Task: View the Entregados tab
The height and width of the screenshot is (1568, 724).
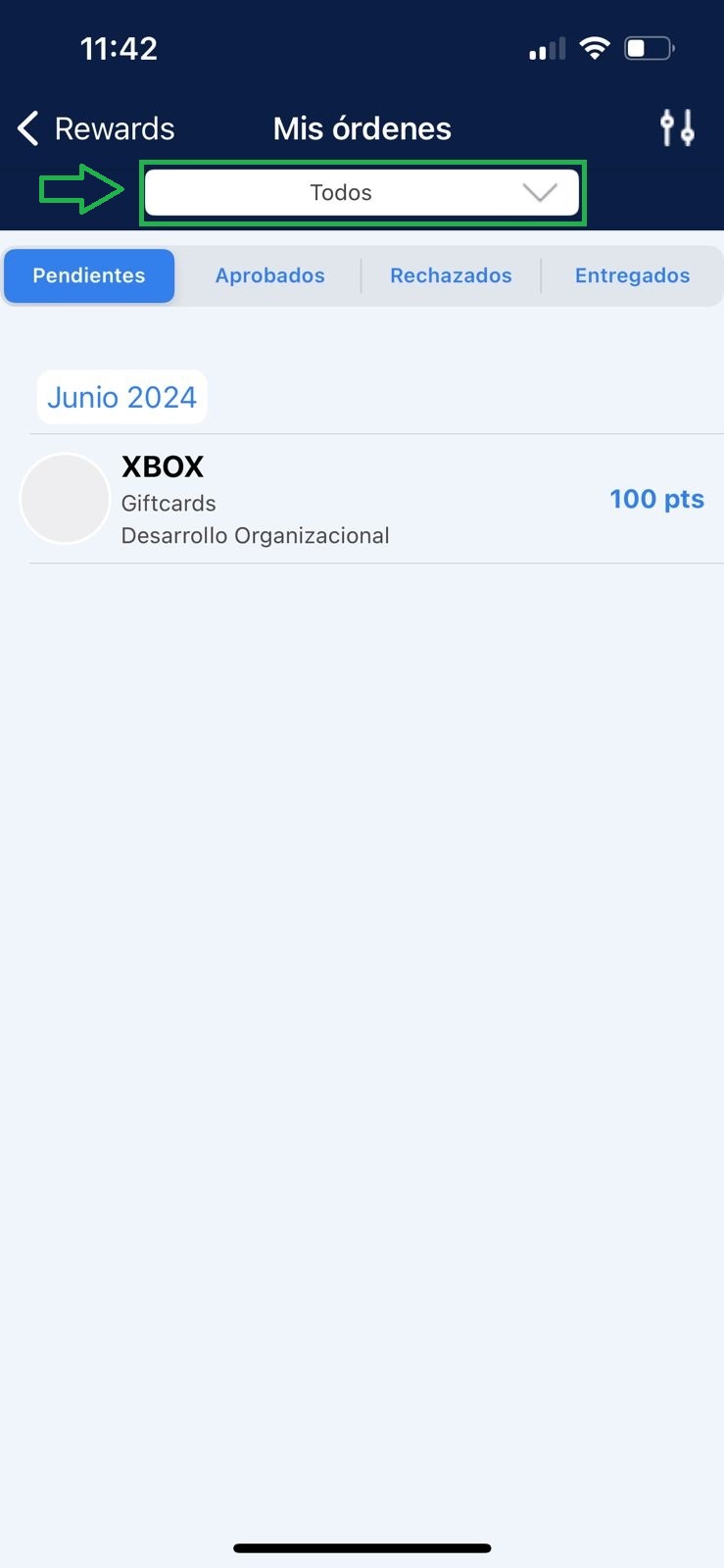Action: click(x=632, y=276)
